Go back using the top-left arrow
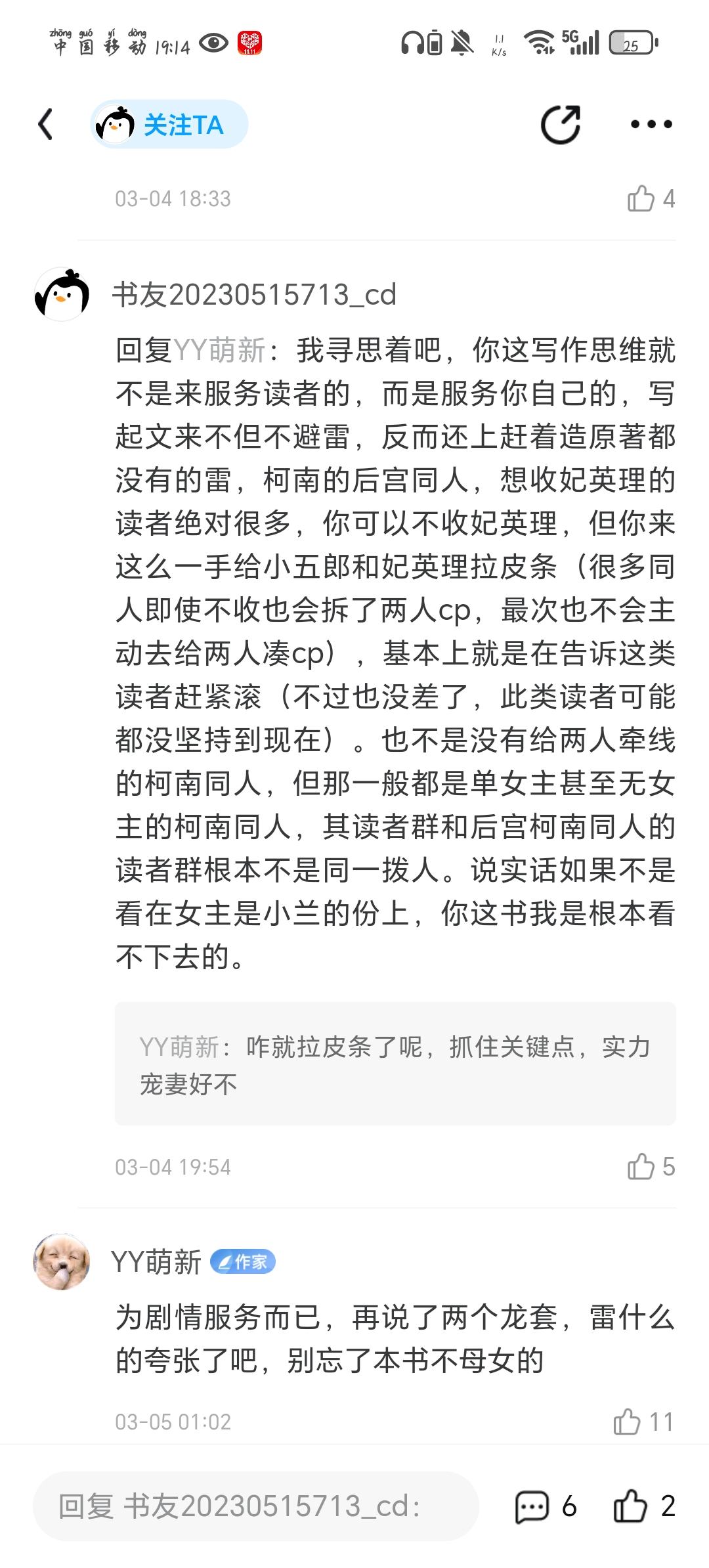709x1568 pixels. point(45,125)
